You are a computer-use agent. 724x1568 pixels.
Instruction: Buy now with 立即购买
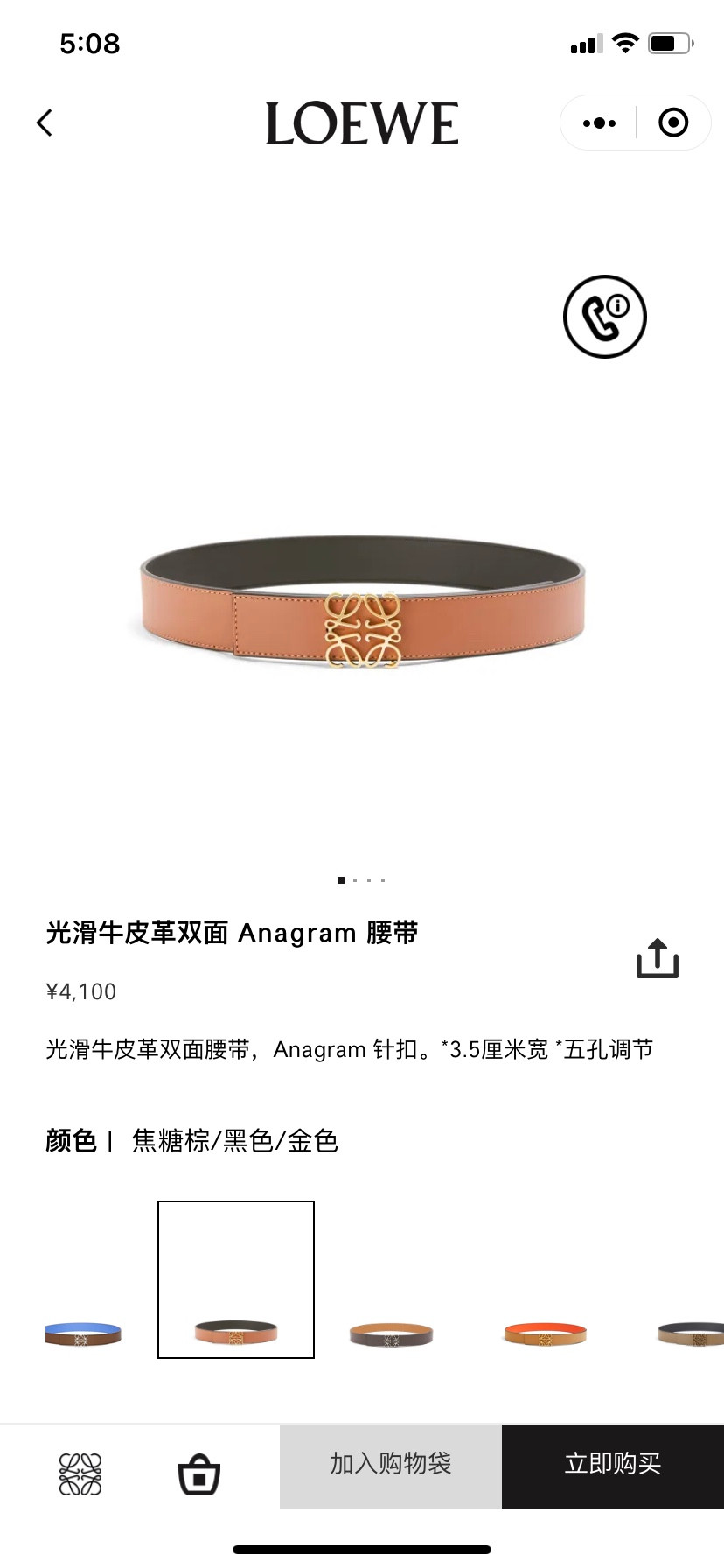pos(612,1464)
